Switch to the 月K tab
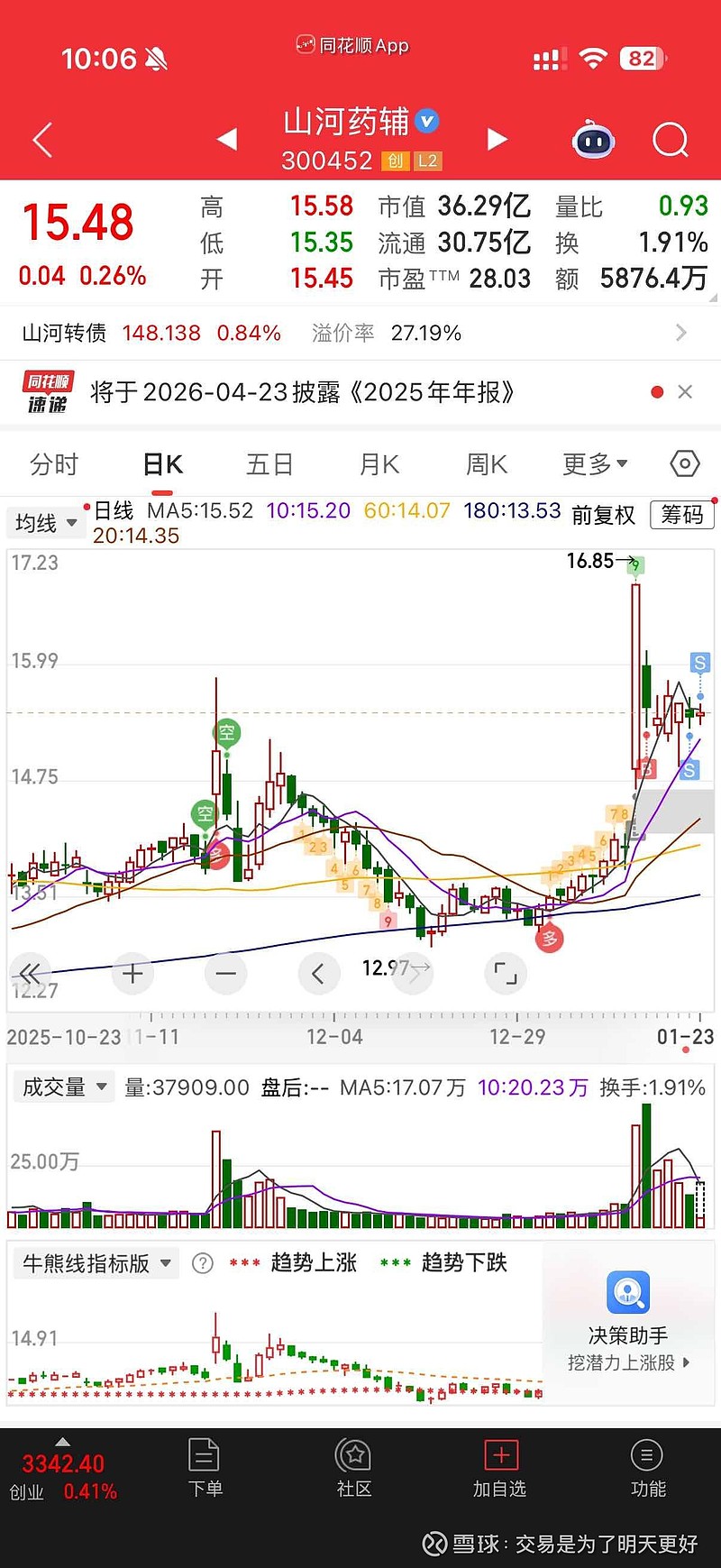Viewport: 721px width, 1568px height. click(379, 464)
